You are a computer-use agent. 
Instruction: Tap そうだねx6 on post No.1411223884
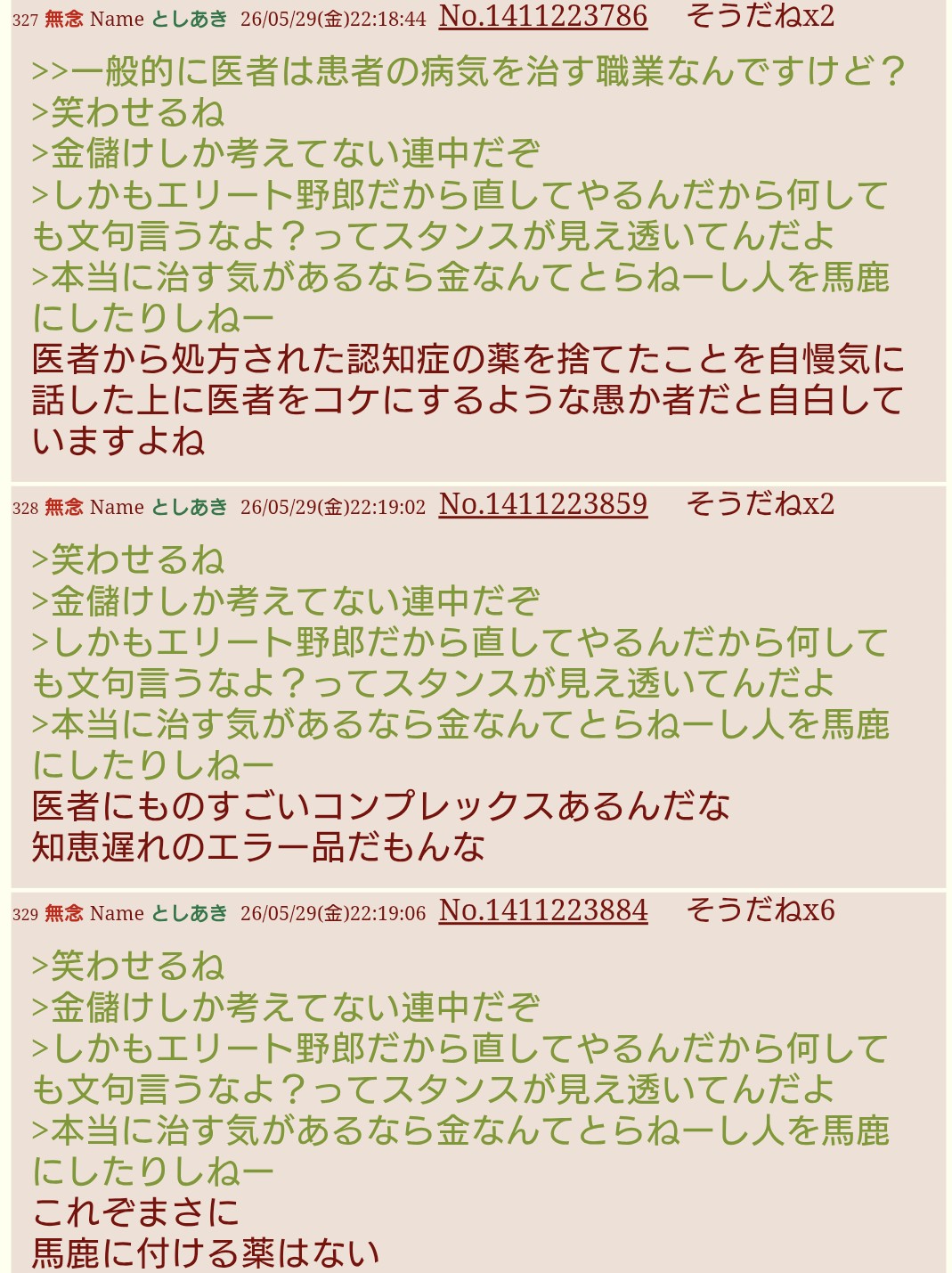[x=761, y=910]
